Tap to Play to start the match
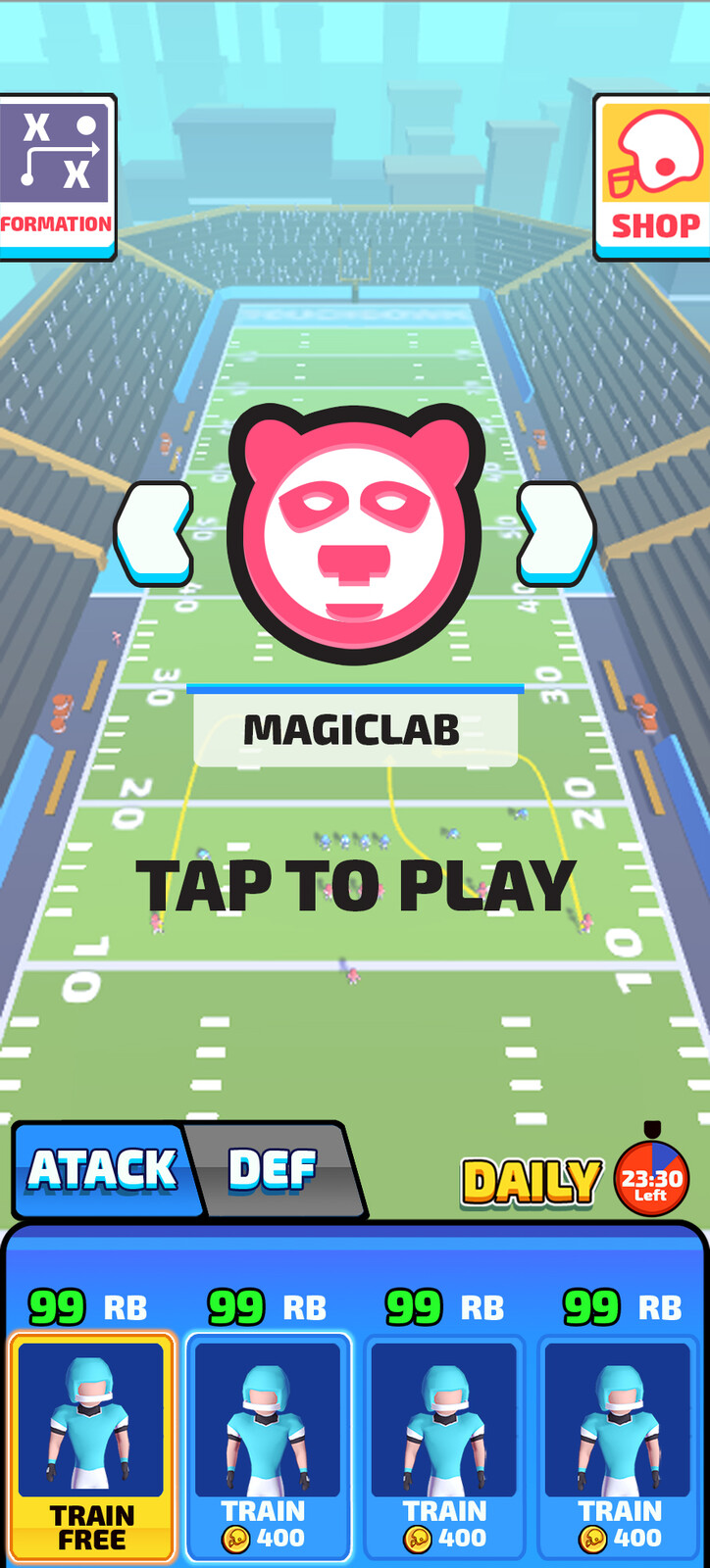Image resolution: width=710 pixels, height=1568 pixels. tap(355, 887)
